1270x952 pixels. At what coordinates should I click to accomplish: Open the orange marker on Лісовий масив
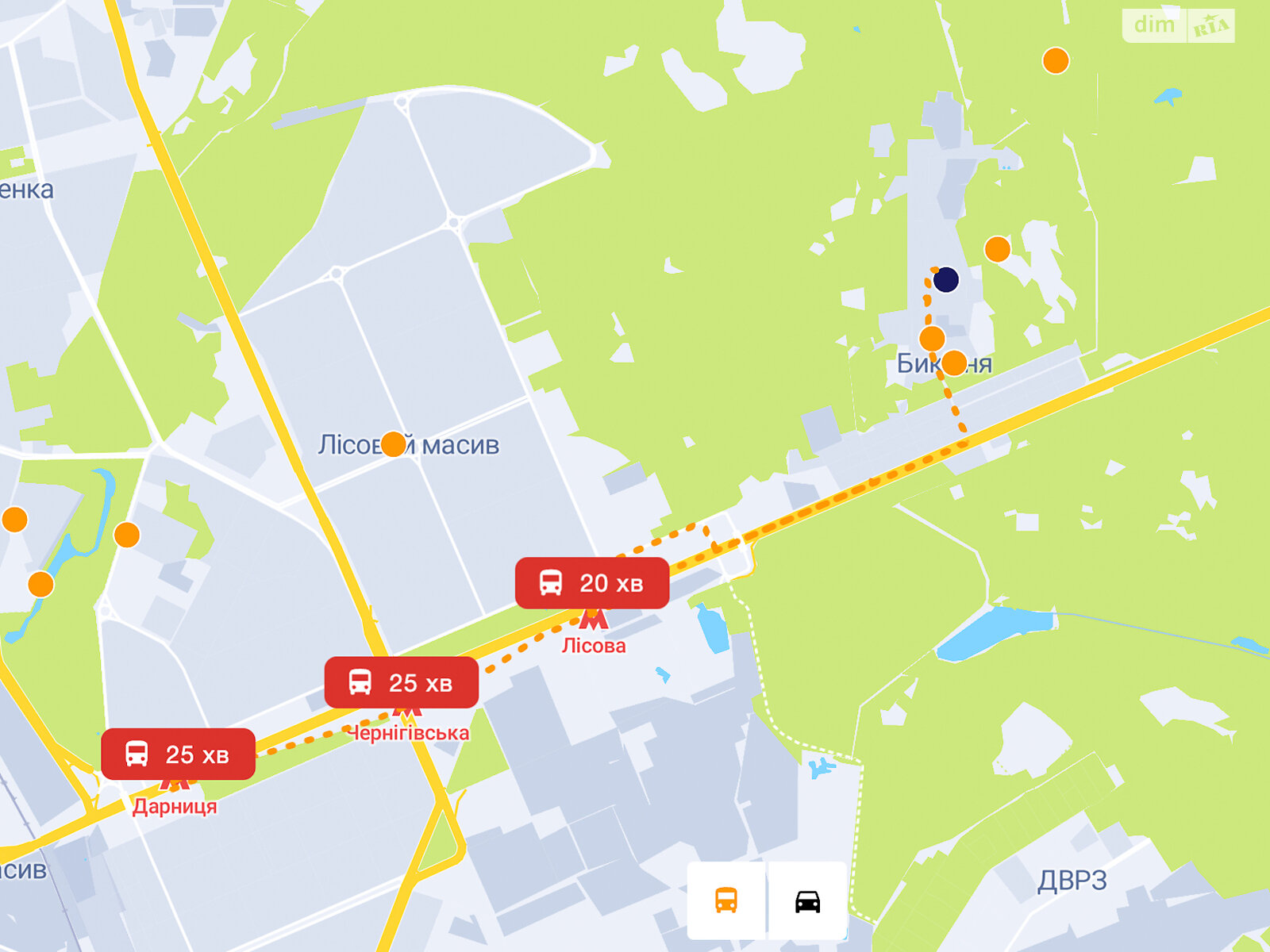click(393, 444)
